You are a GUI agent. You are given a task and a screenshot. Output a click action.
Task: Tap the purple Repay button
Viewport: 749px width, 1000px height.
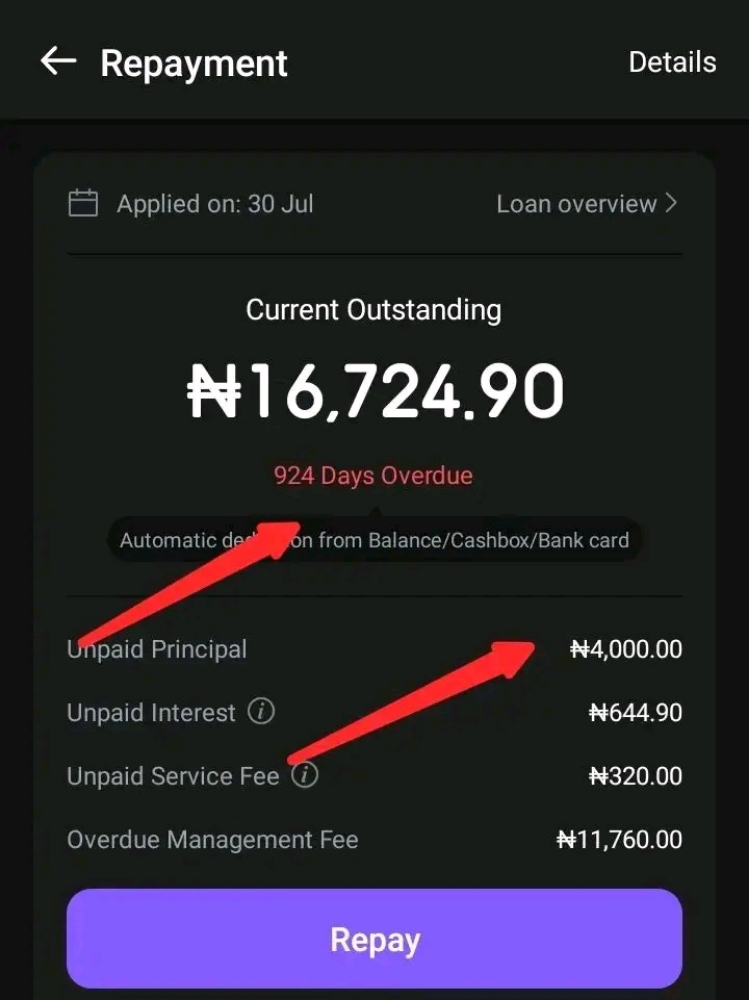[x=374, y=939]
